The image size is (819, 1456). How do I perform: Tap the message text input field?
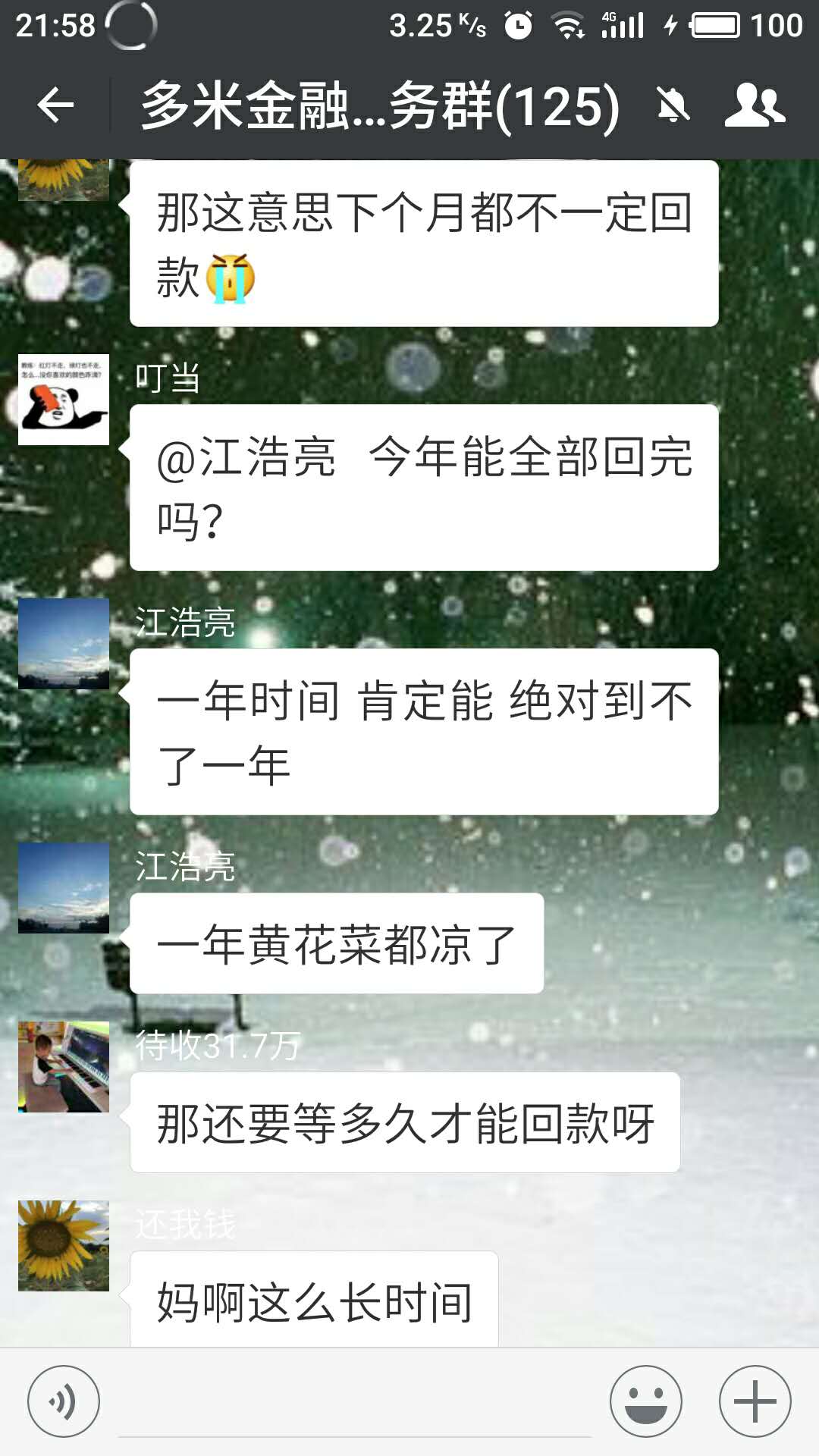tap(355, 1403)
